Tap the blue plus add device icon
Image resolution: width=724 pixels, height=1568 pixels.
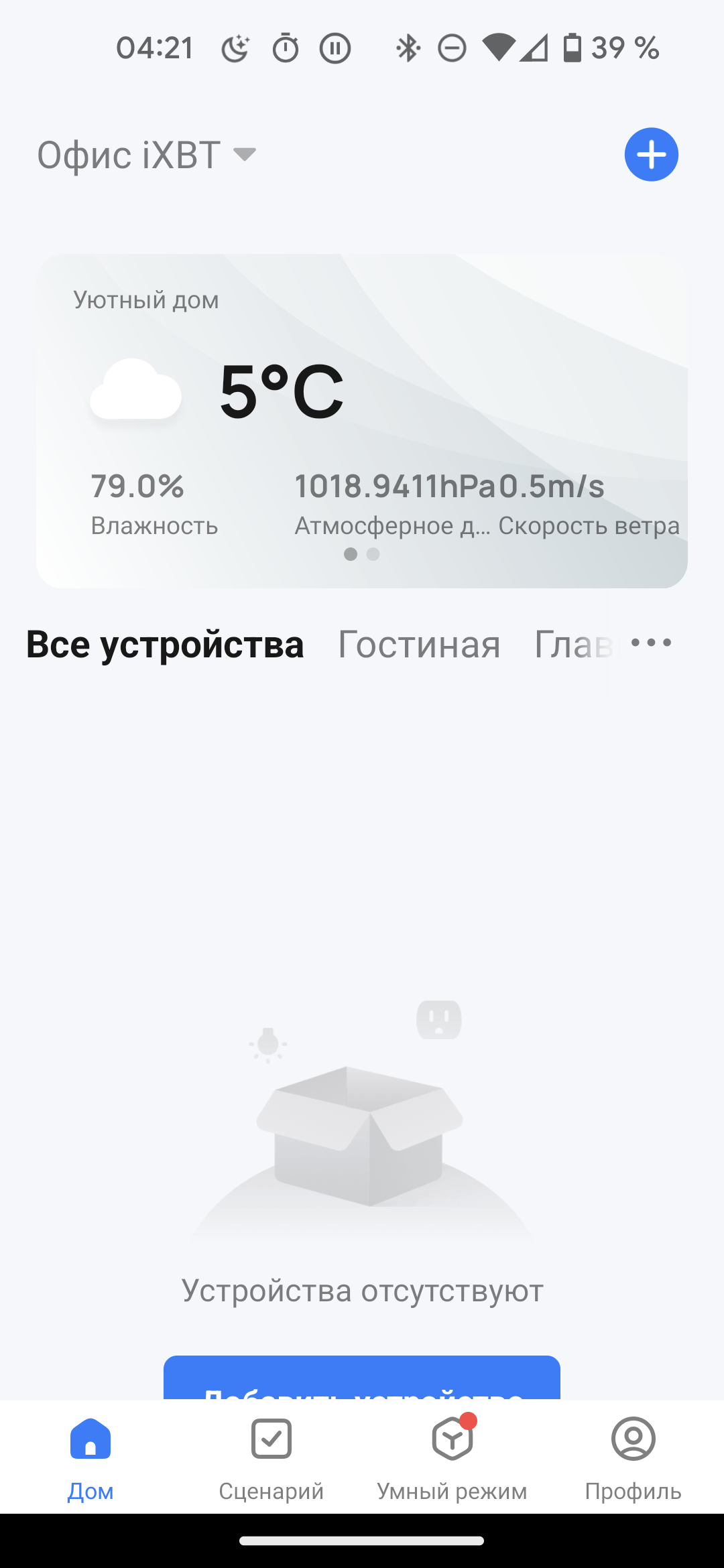(651, 155)
